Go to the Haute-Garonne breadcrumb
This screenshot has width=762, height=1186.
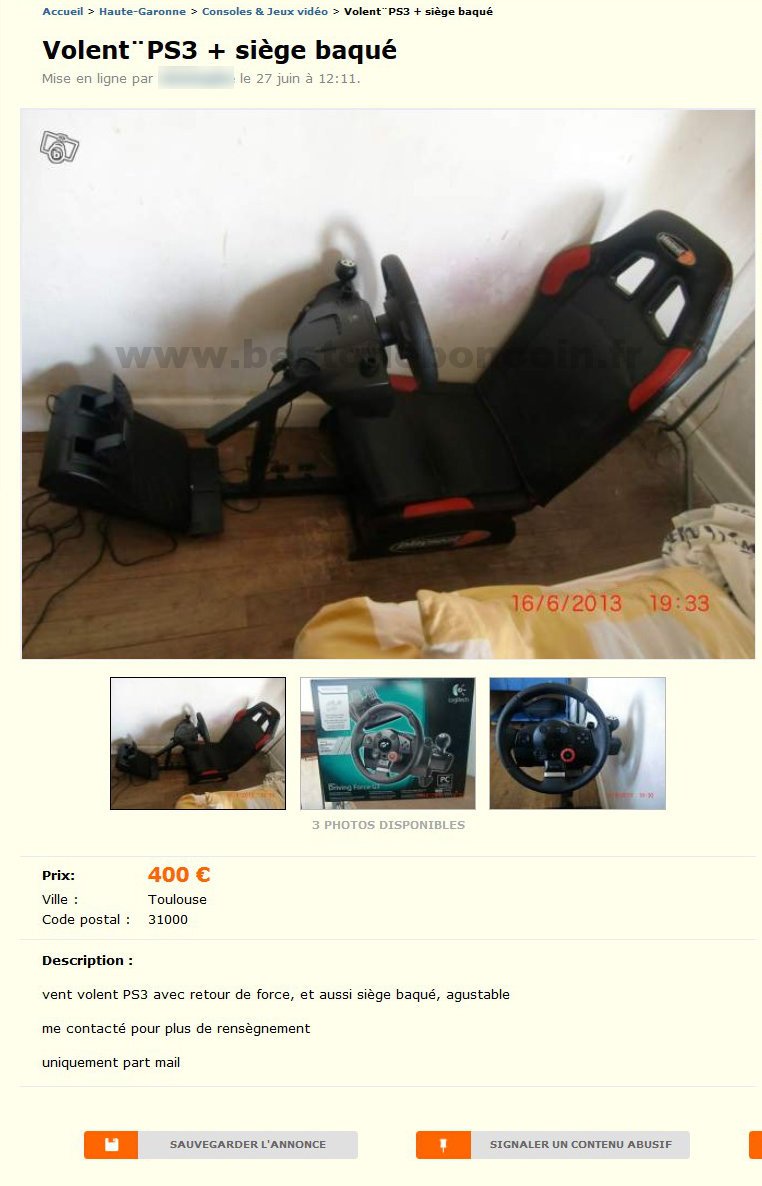[x=142, y=12]
